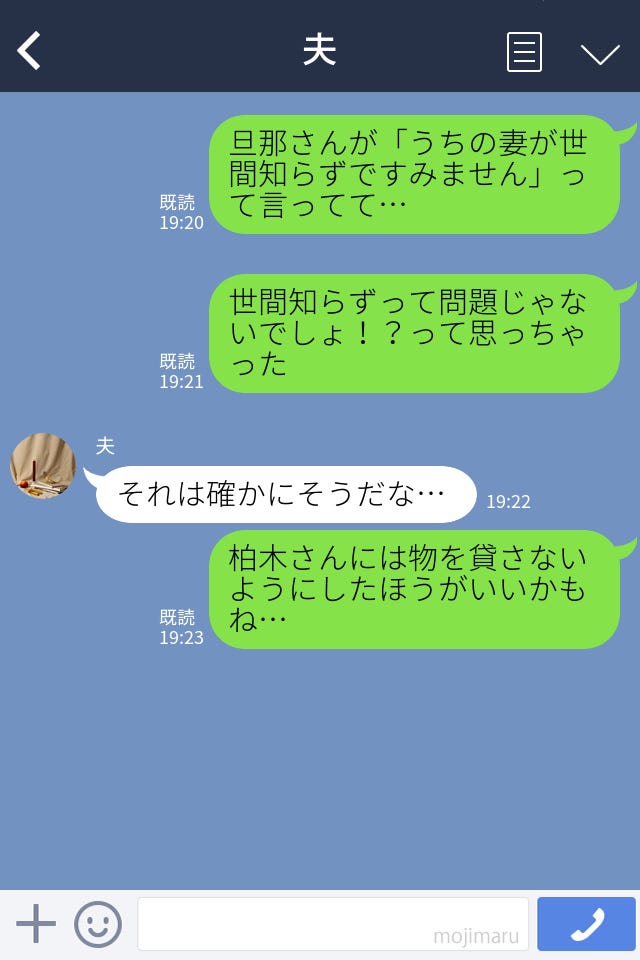
Task: Start a voice call with 夫
Action: (x=586, y=924)
